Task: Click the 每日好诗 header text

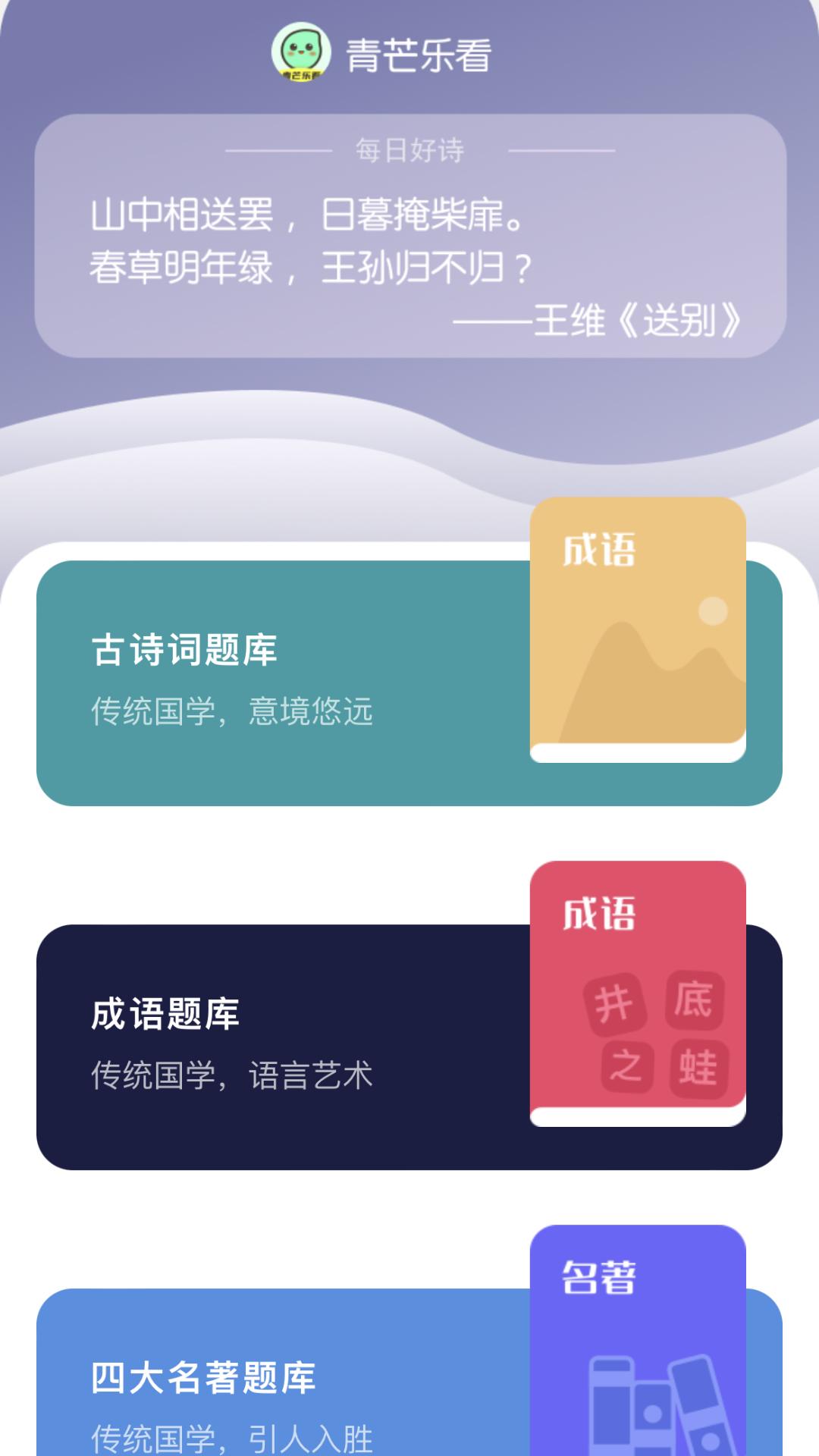Action: [409, 150]
